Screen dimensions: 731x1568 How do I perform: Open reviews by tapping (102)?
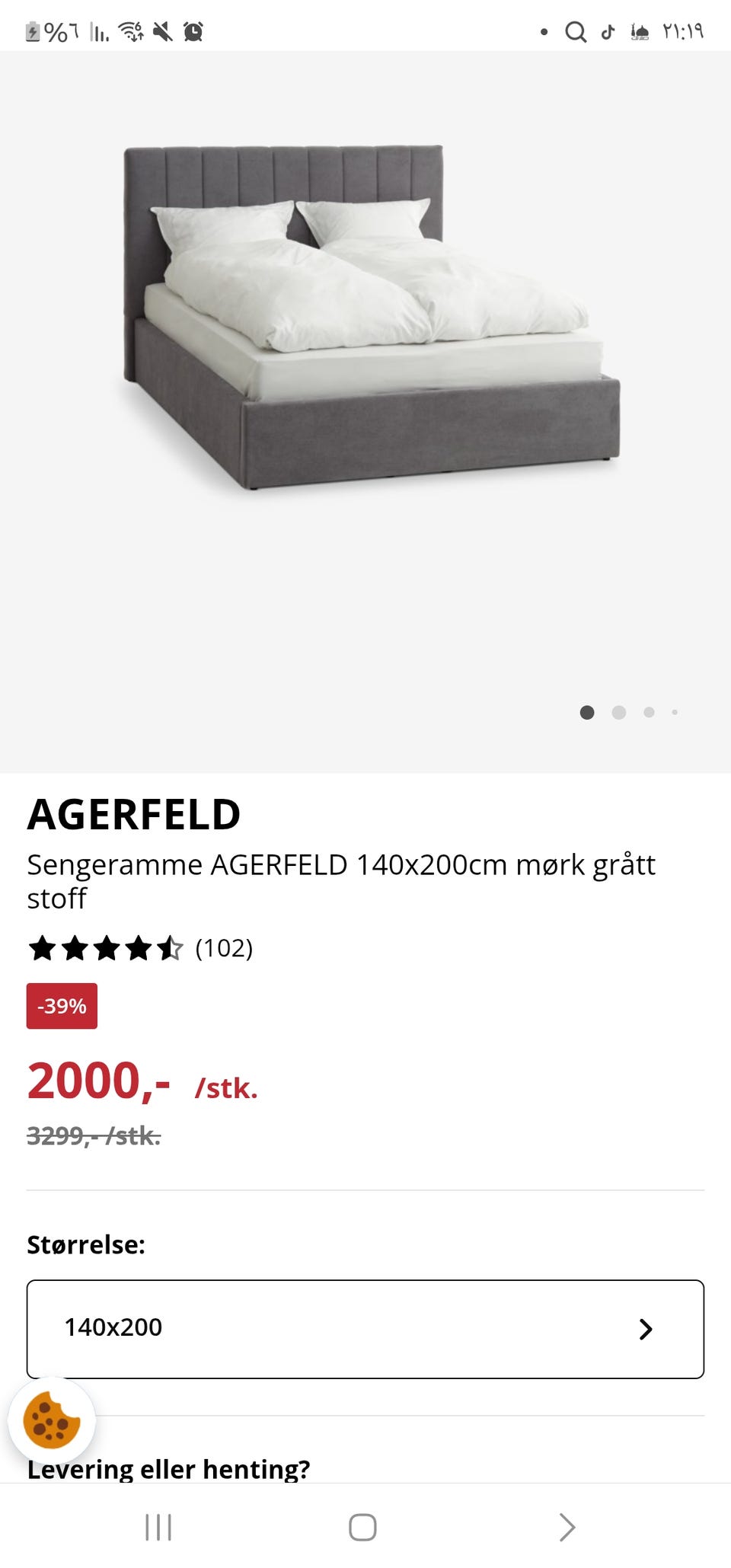coord(224,949)
